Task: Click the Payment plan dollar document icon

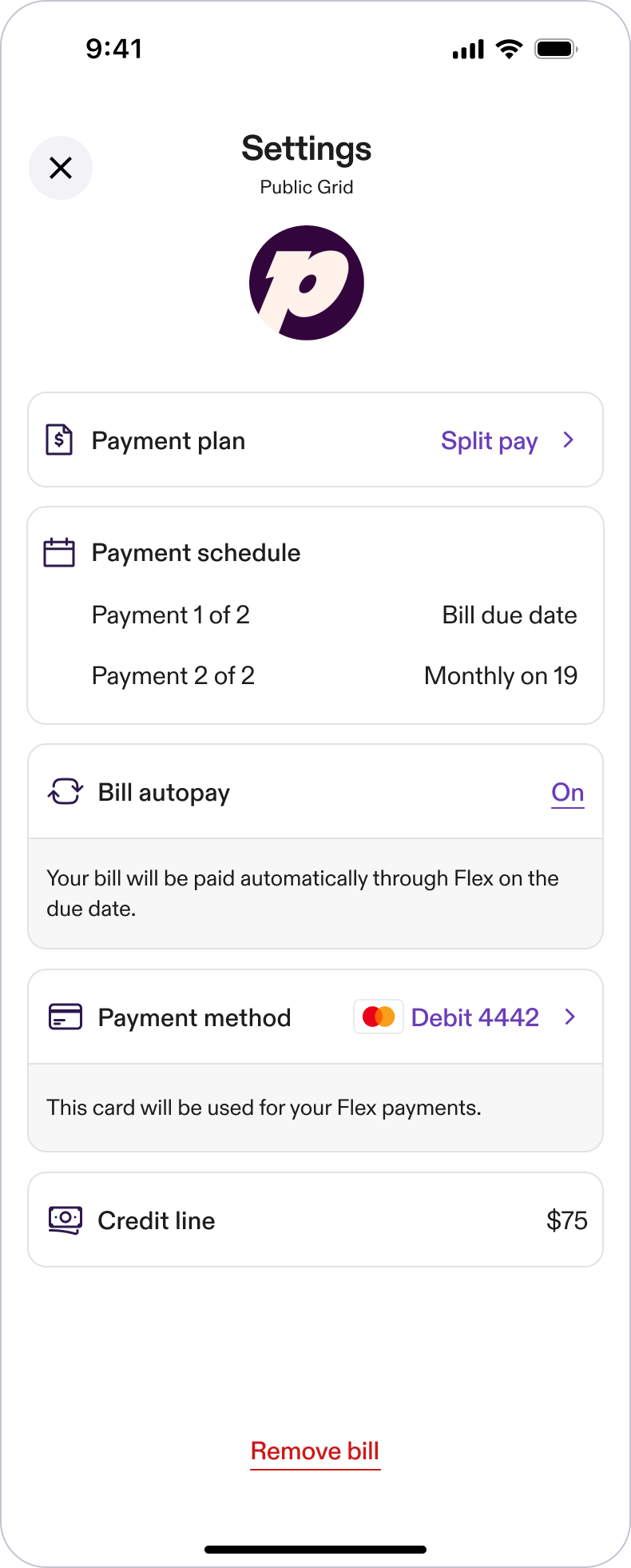Action: click(x=59, y=440)
